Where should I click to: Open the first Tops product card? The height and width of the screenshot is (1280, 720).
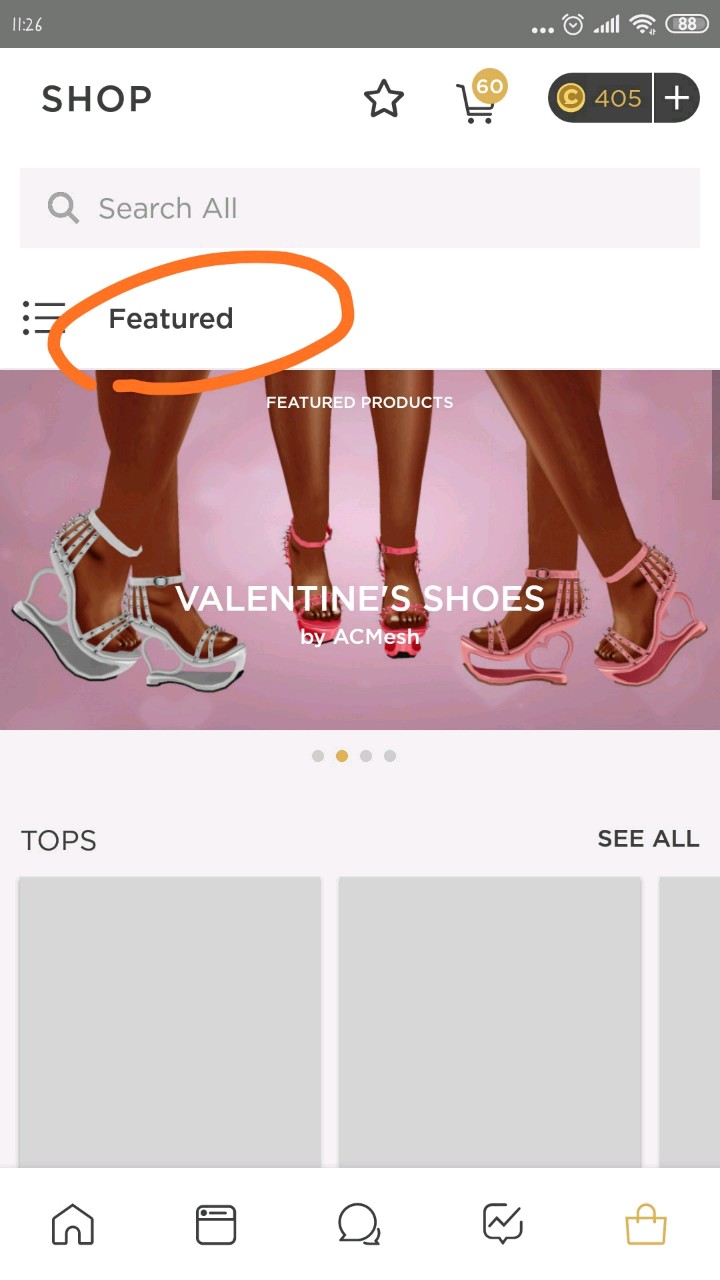[170, 1020]
